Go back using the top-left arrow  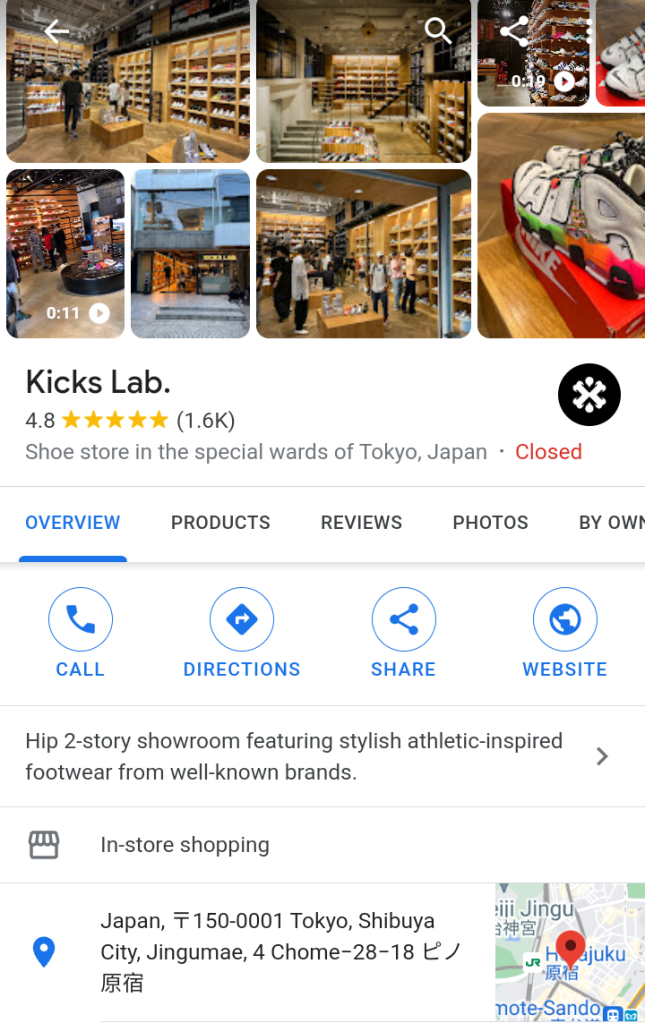57,31
